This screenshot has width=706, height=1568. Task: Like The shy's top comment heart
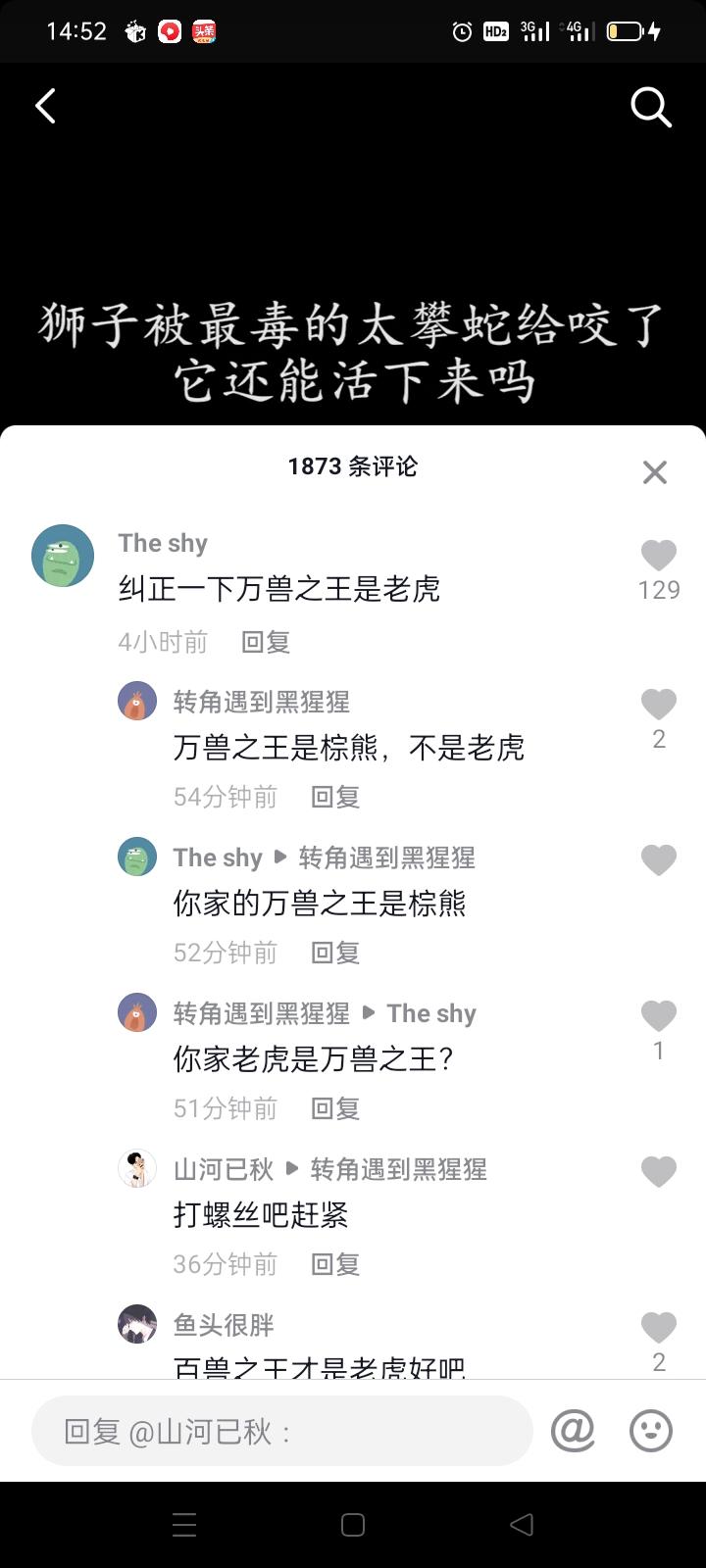click(658, 555)
